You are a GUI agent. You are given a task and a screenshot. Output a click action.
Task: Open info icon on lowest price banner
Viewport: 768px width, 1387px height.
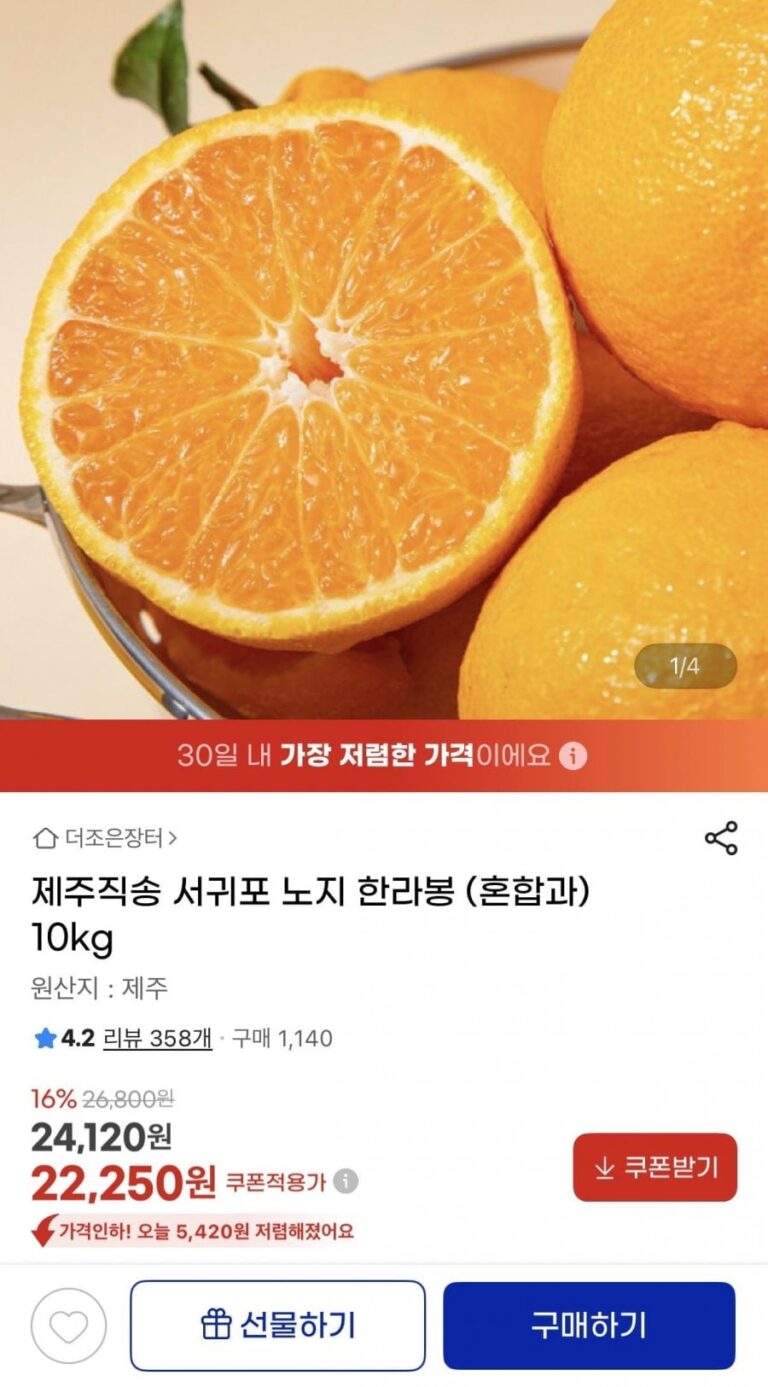pos(573,756)
